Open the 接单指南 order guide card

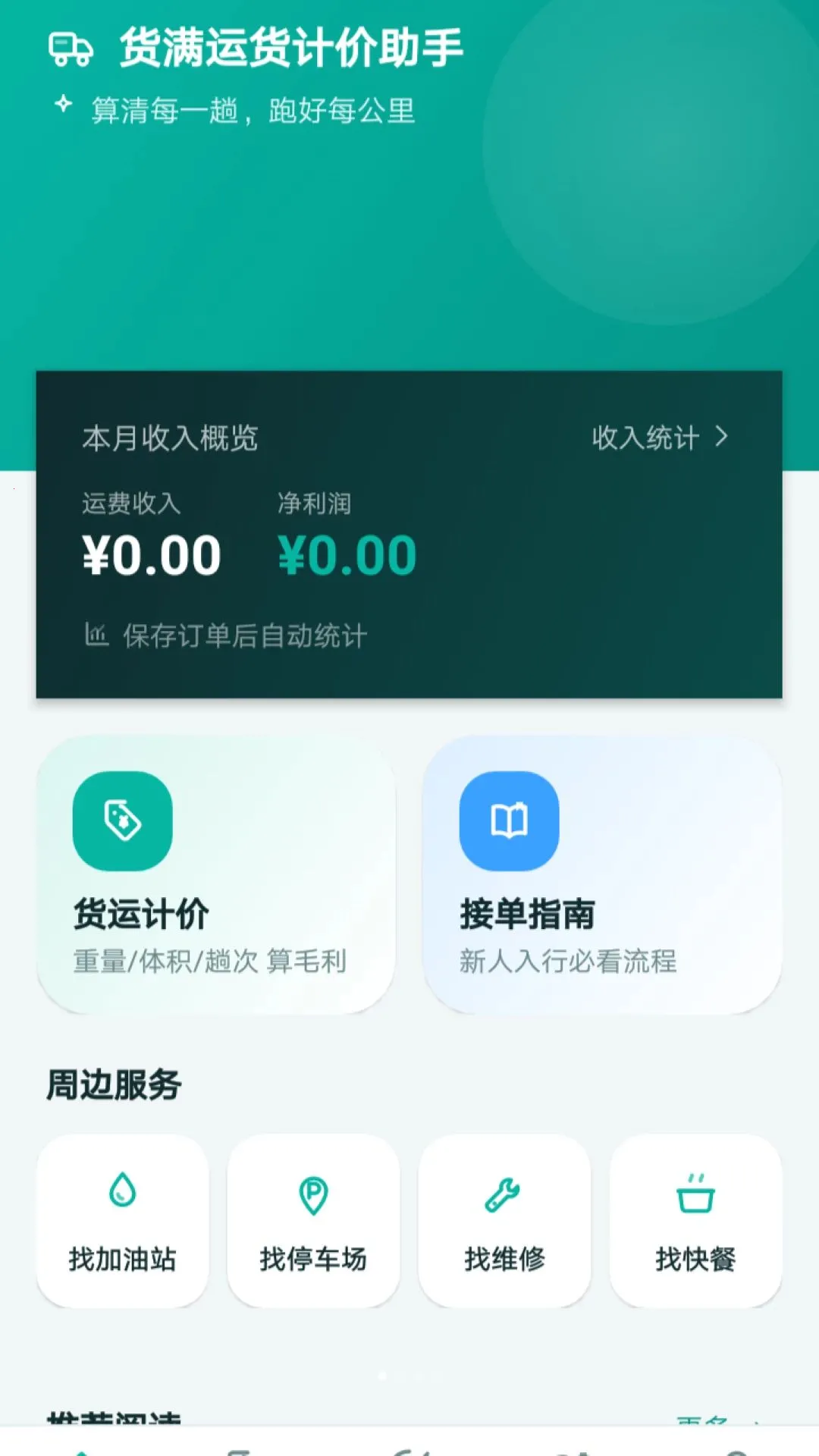click(602, 874)
